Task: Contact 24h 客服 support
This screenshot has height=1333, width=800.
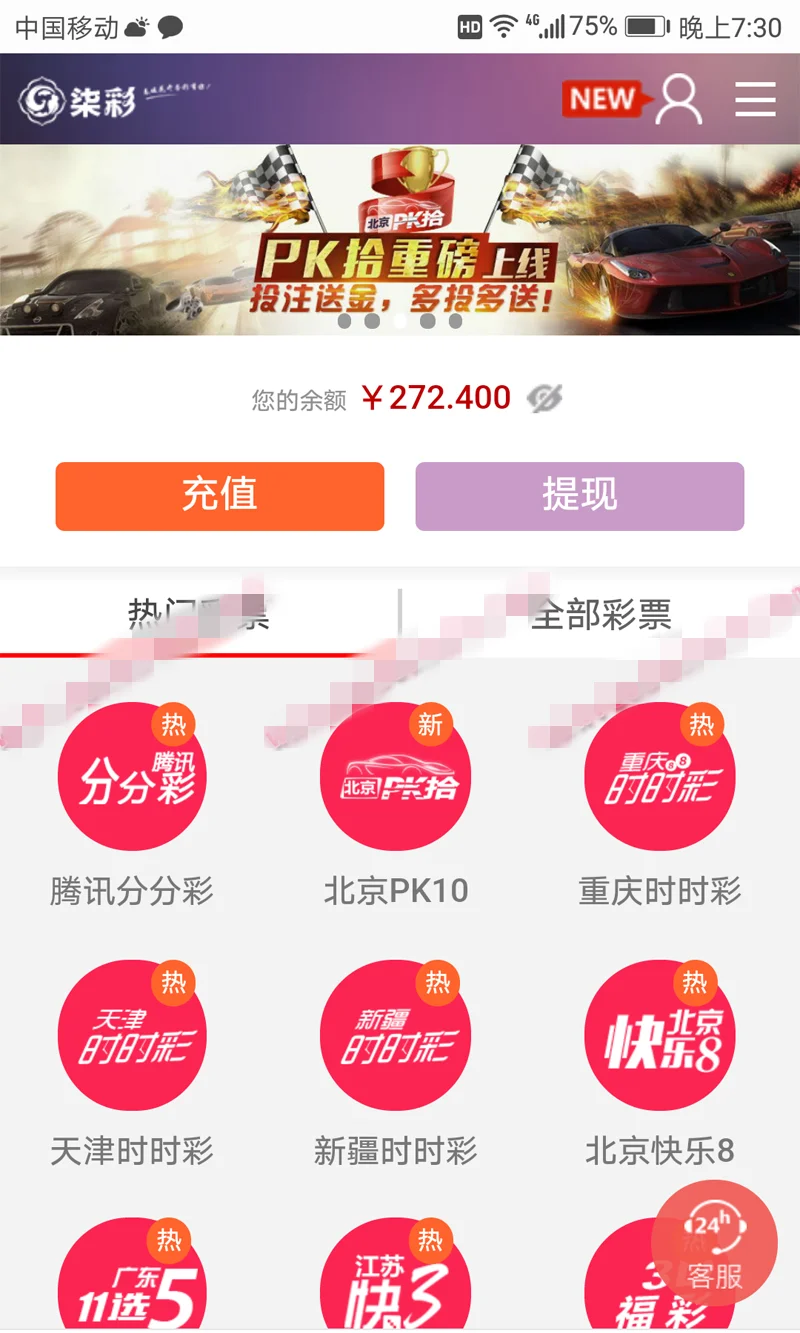Action: (714, 1243)
